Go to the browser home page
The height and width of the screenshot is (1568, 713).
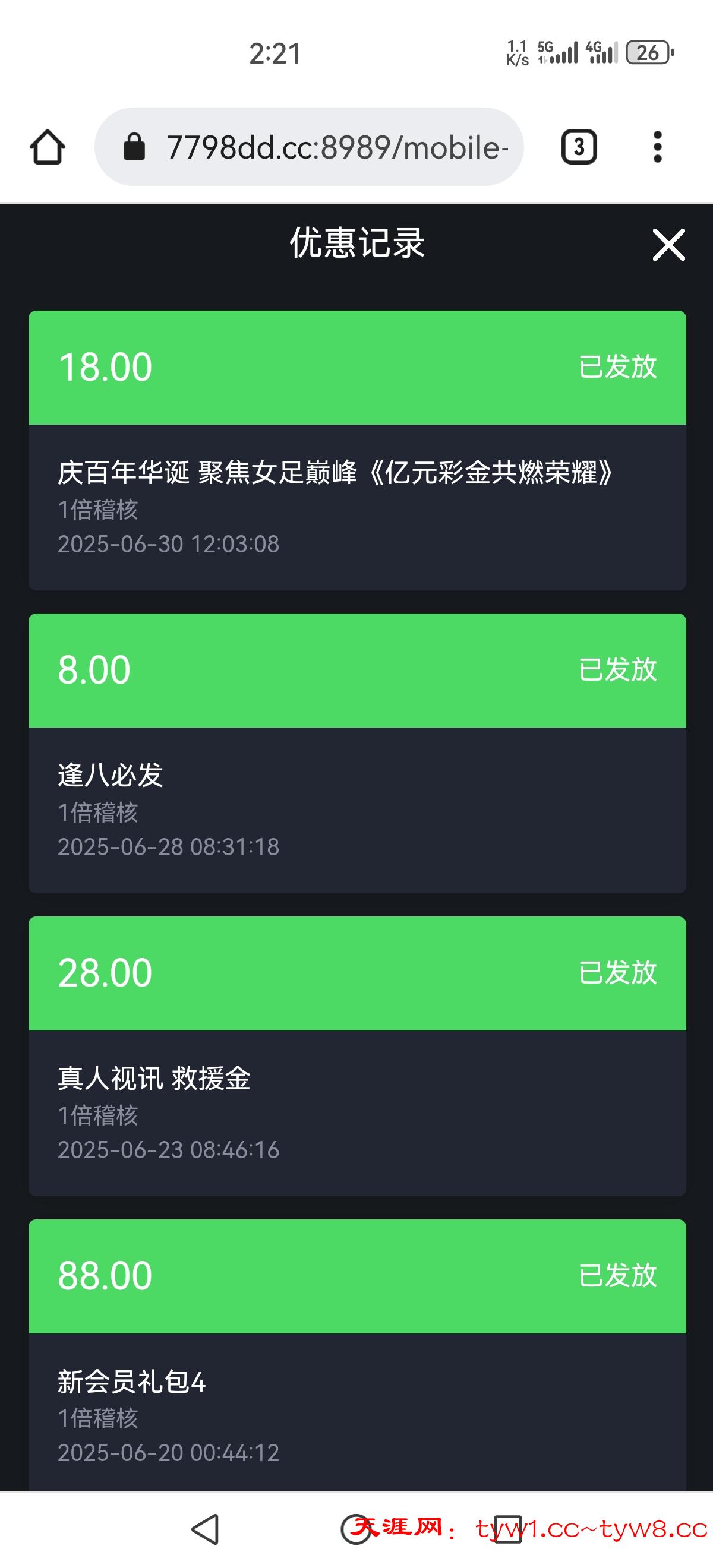click(48, 147)
